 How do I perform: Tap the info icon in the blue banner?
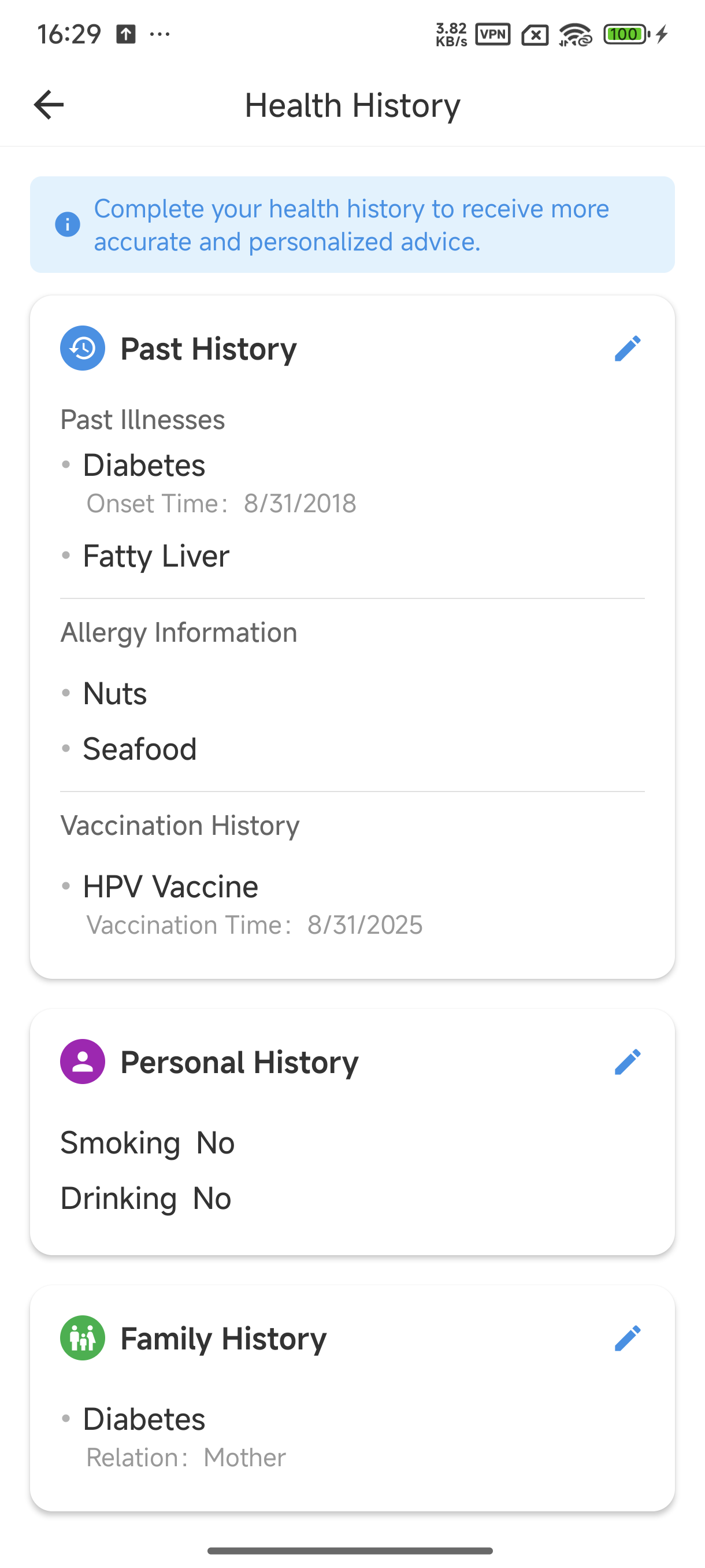coord(68,224)
